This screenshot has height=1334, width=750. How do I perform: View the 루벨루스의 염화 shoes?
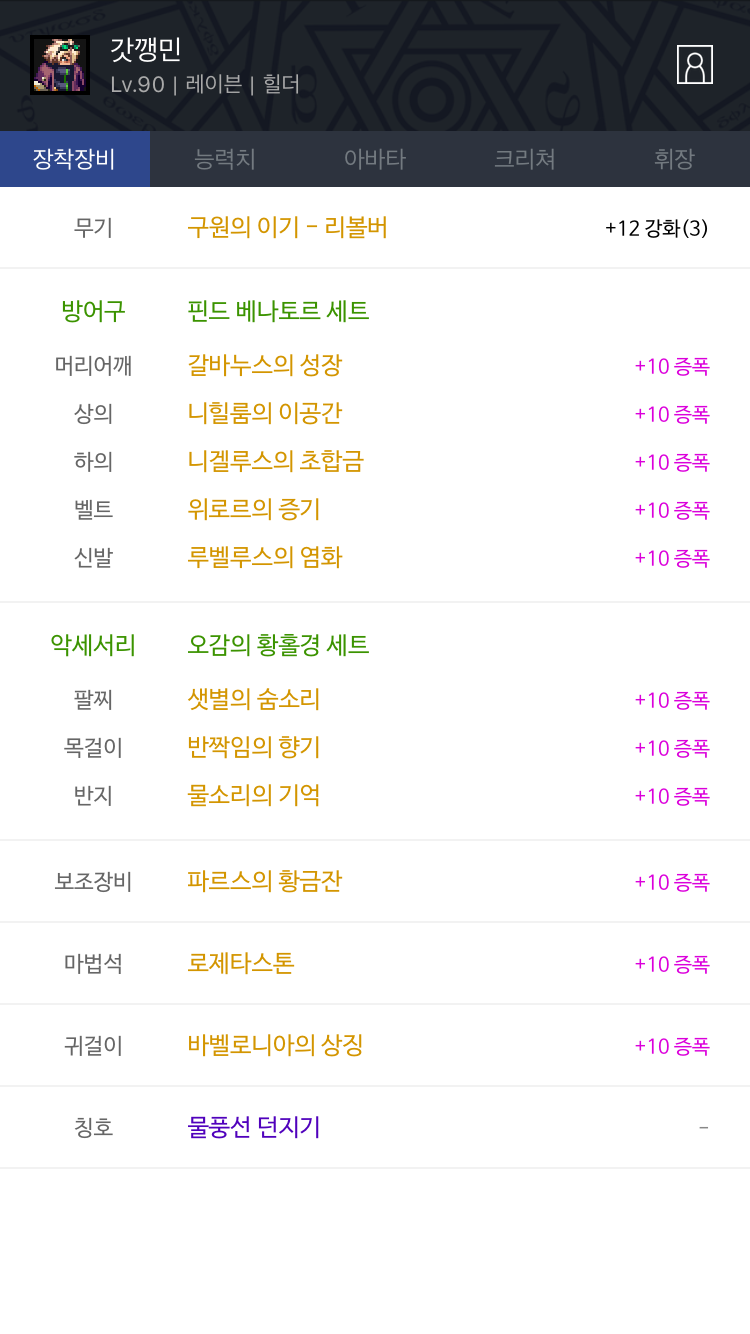tap(265, 558)
